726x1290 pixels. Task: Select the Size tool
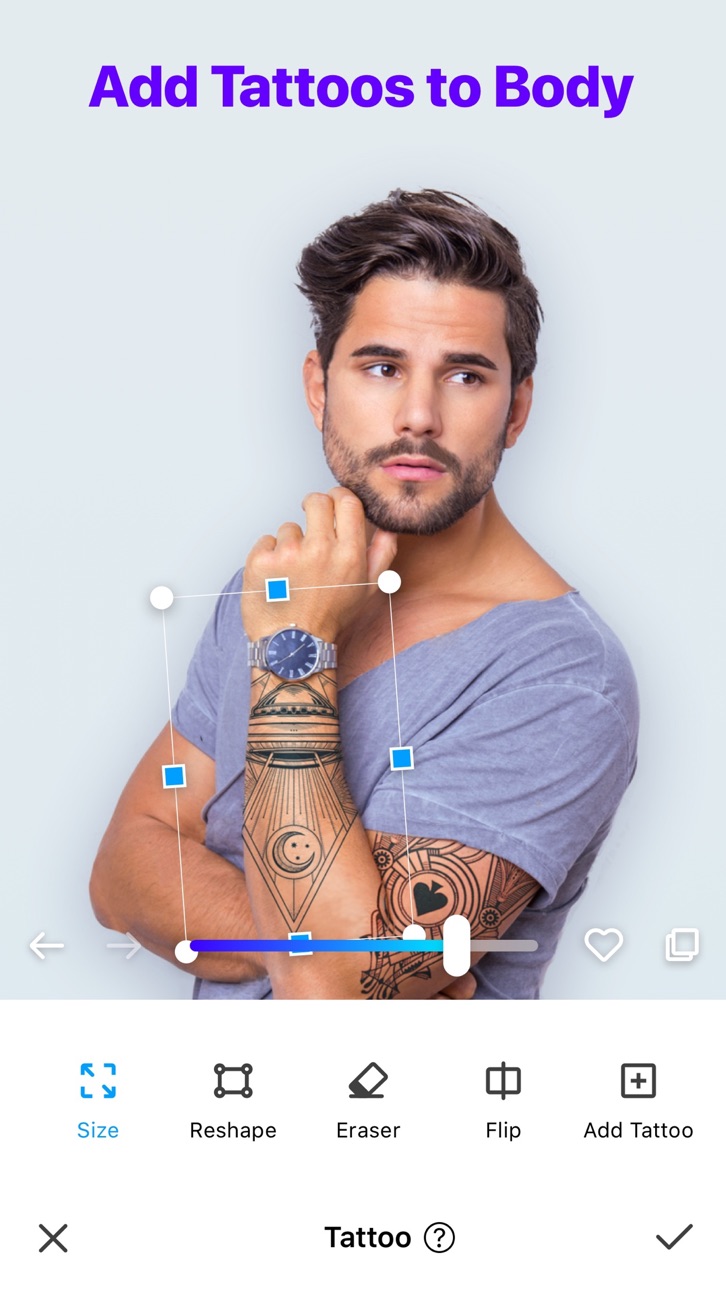point(98,1101)
